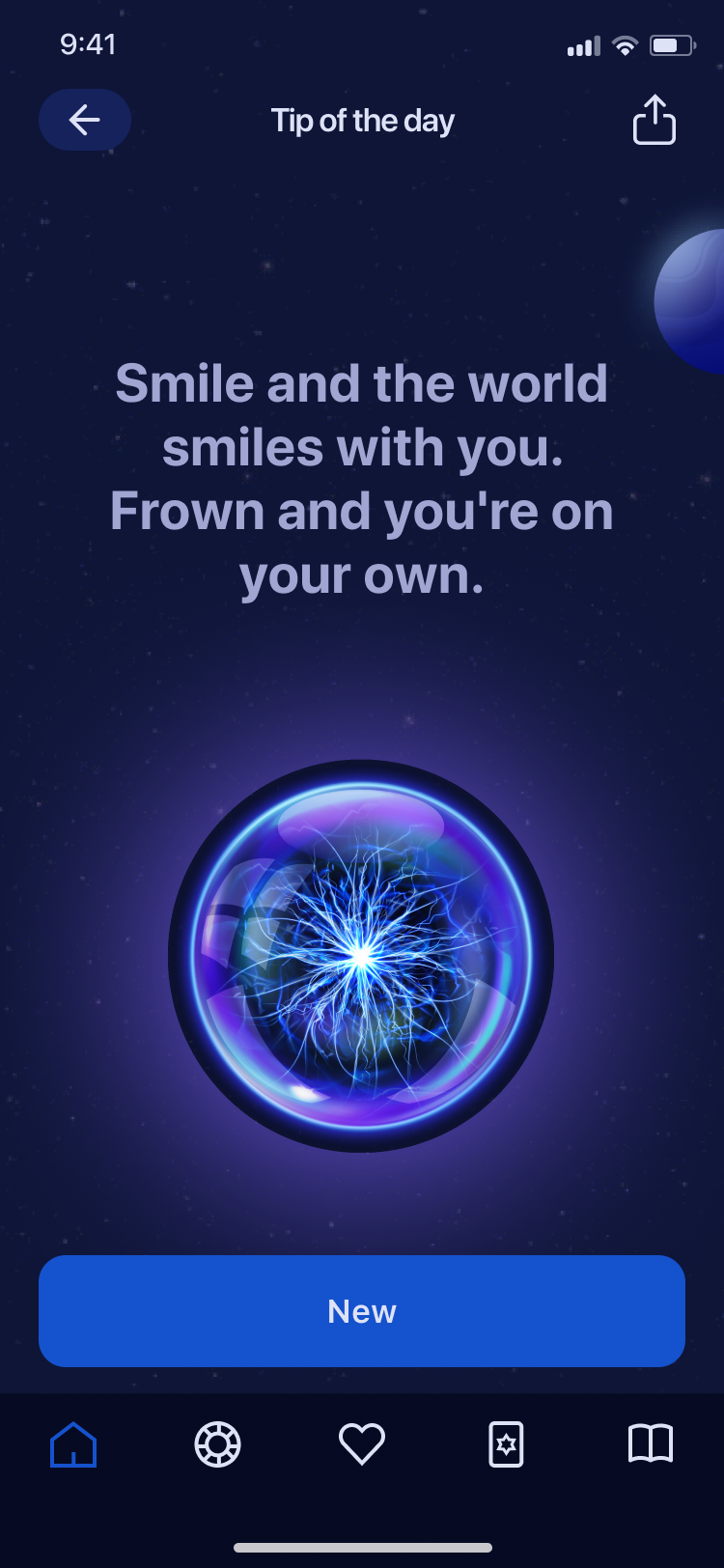The height and width of the screenshot is (1568, 724).
Task: Share the tip of the day
Action: (x=654, y=120)
